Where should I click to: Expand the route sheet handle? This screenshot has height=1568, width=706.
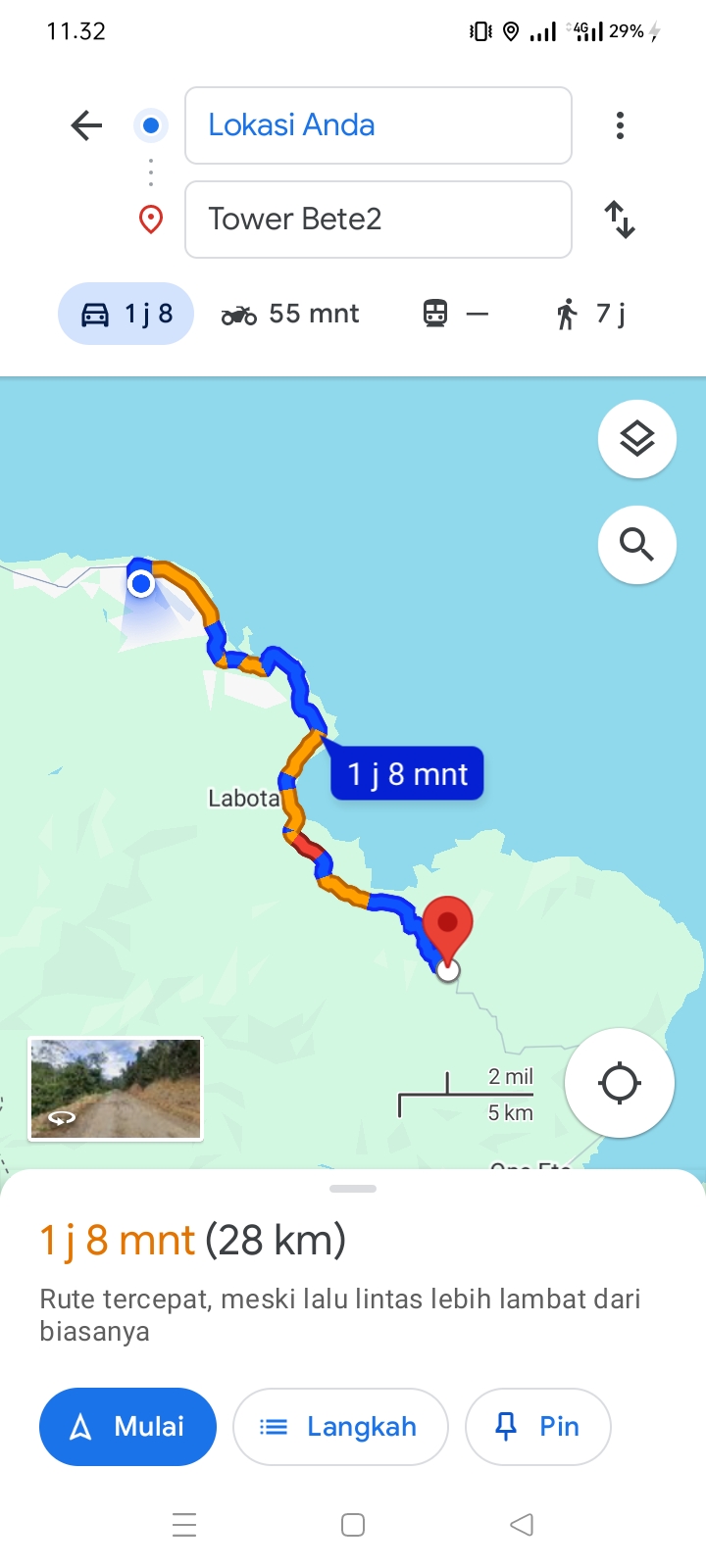pyautogui.click(x=353, y=1189)
